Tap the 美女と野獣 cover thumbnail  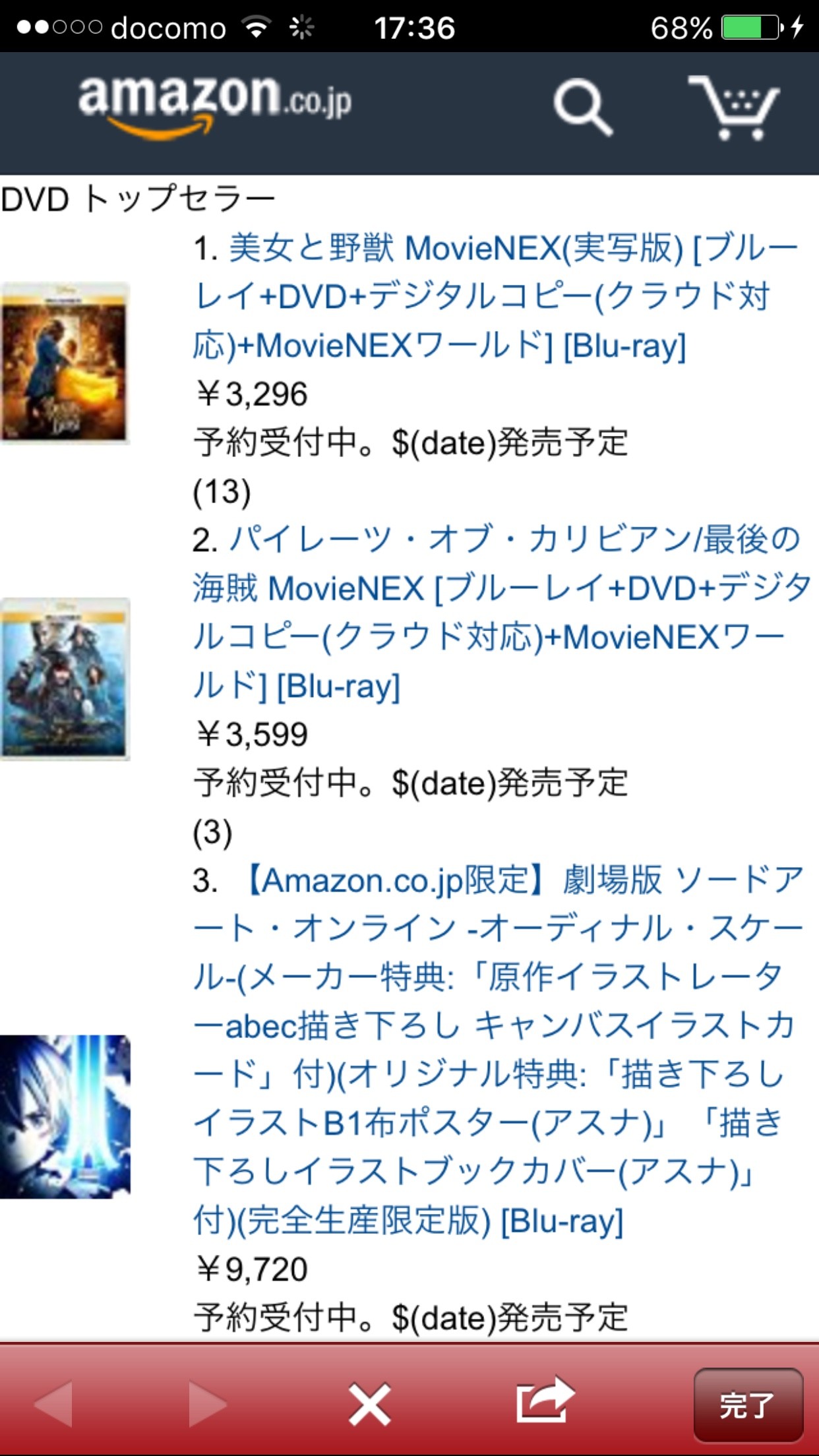pos(65,363)
